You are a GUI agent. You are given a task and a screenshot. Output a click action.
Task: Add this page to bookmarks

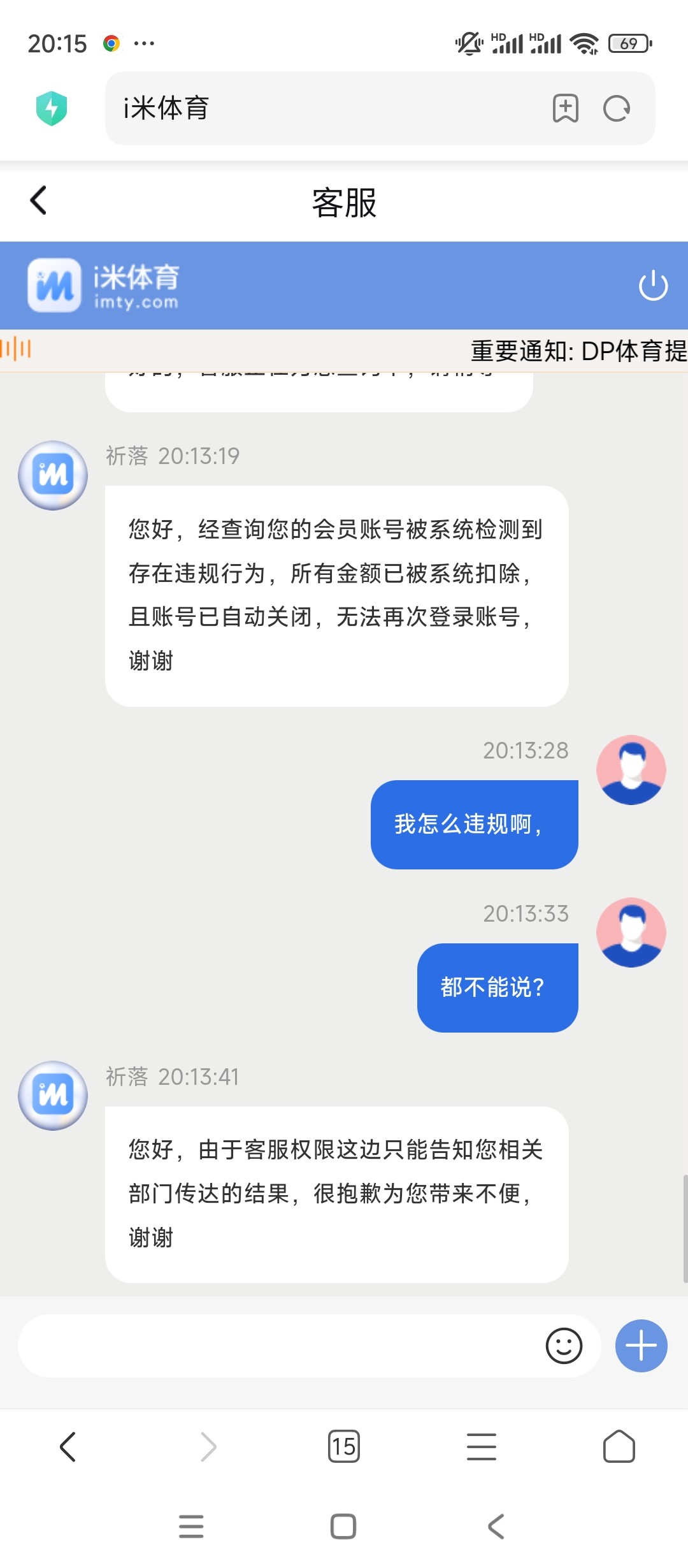565,108
